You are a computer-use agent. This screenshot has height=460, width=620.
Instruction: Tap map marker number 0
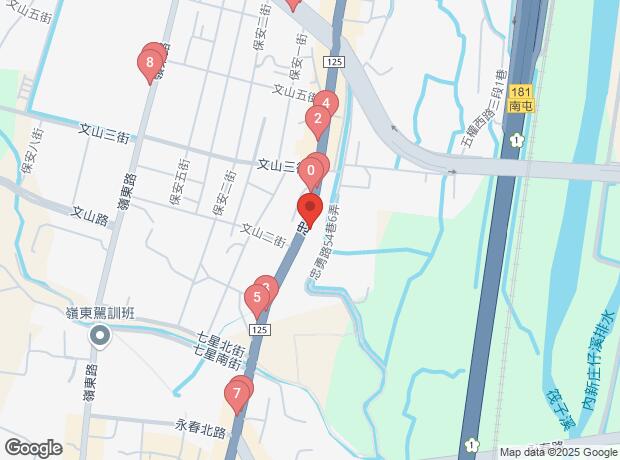[x=311, y=170]
